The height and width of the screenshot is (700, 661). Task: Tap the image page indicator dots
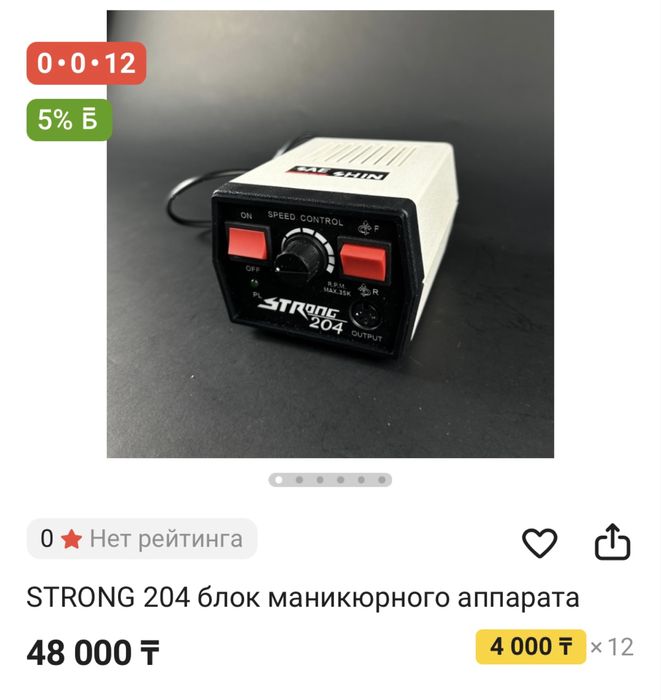point(330,480)
